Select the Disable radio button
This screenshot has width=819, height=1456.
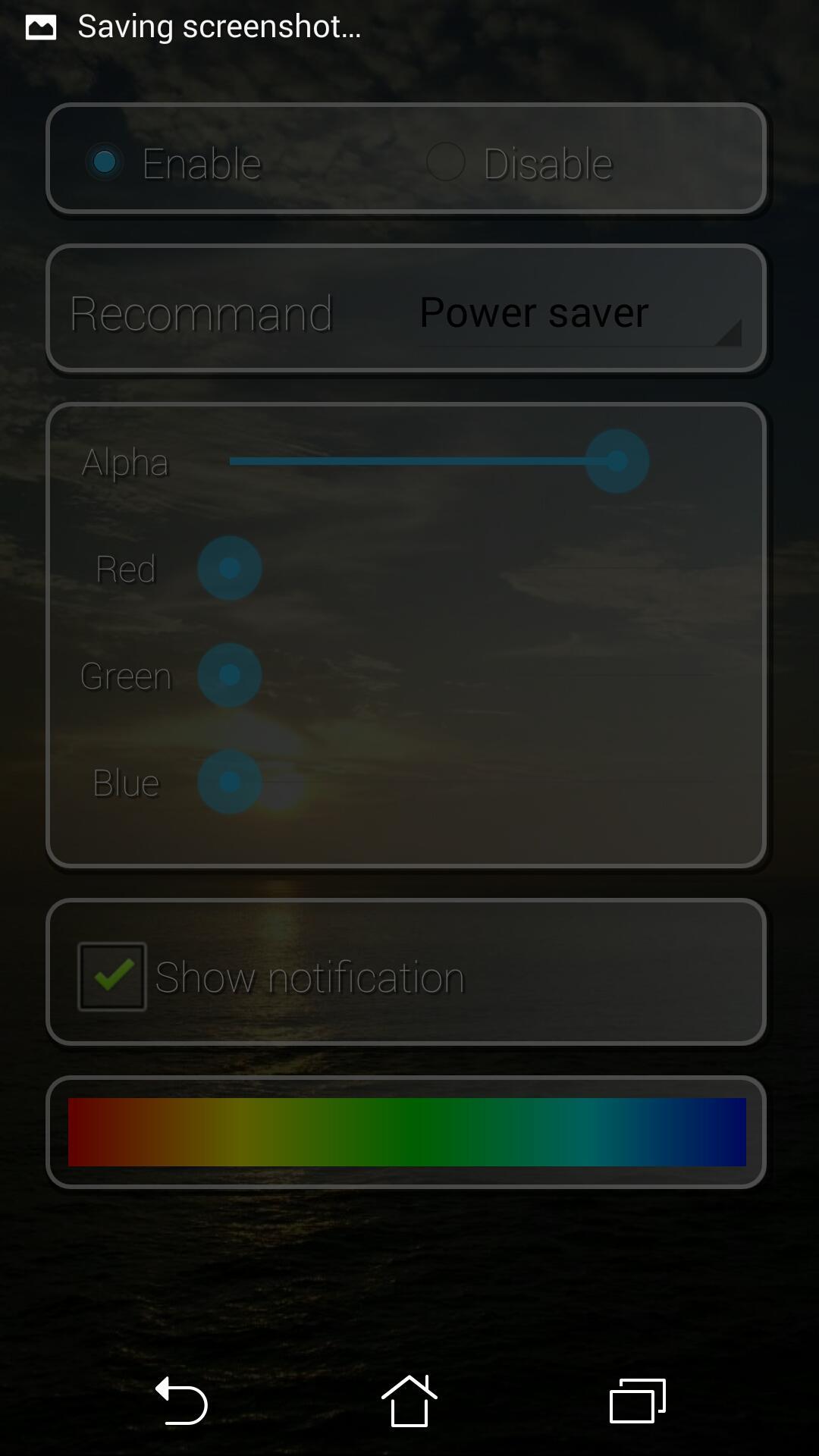tap(446, 162)
